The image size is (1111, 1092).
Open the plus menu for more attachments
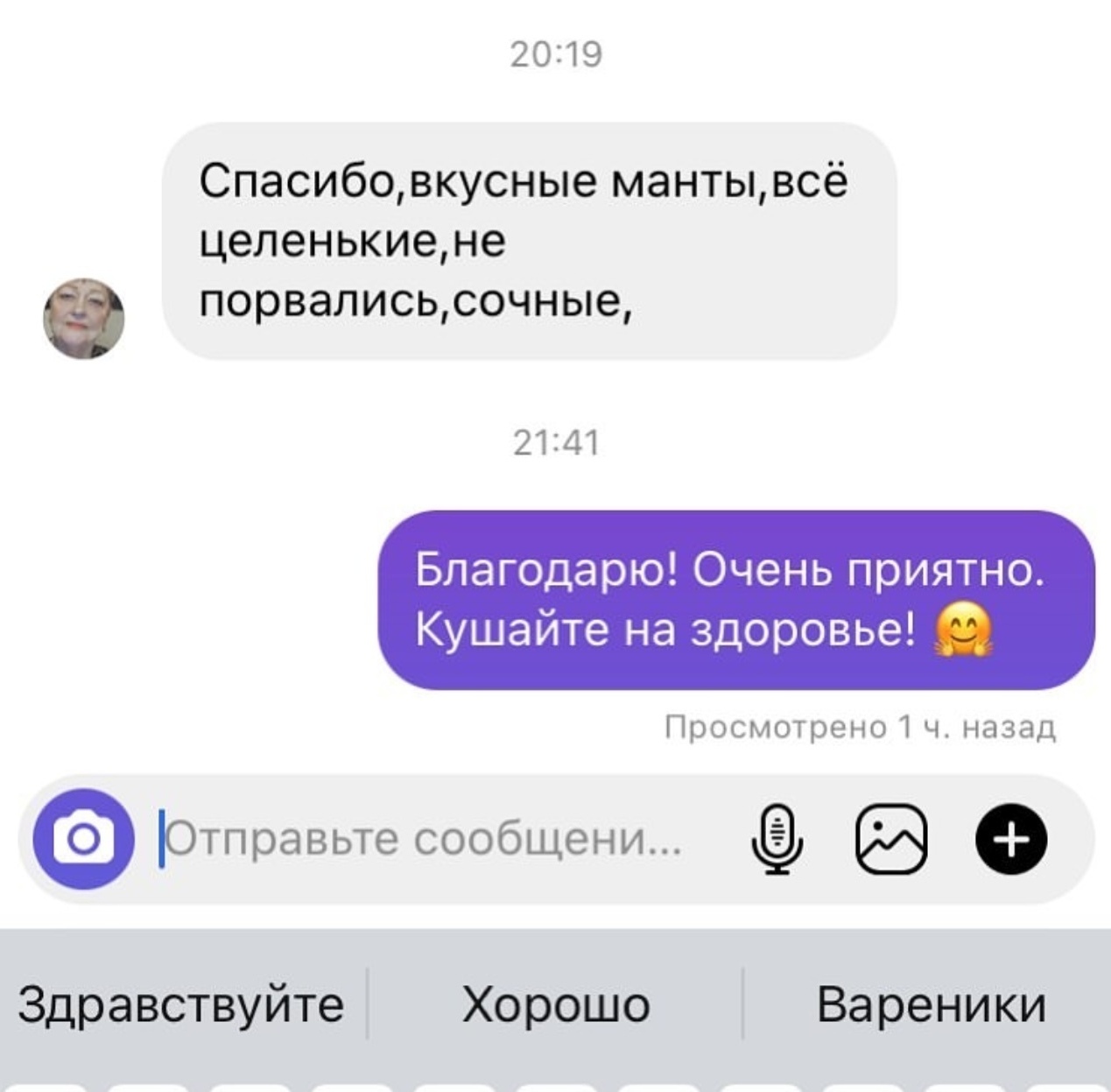coord(1011,839)
